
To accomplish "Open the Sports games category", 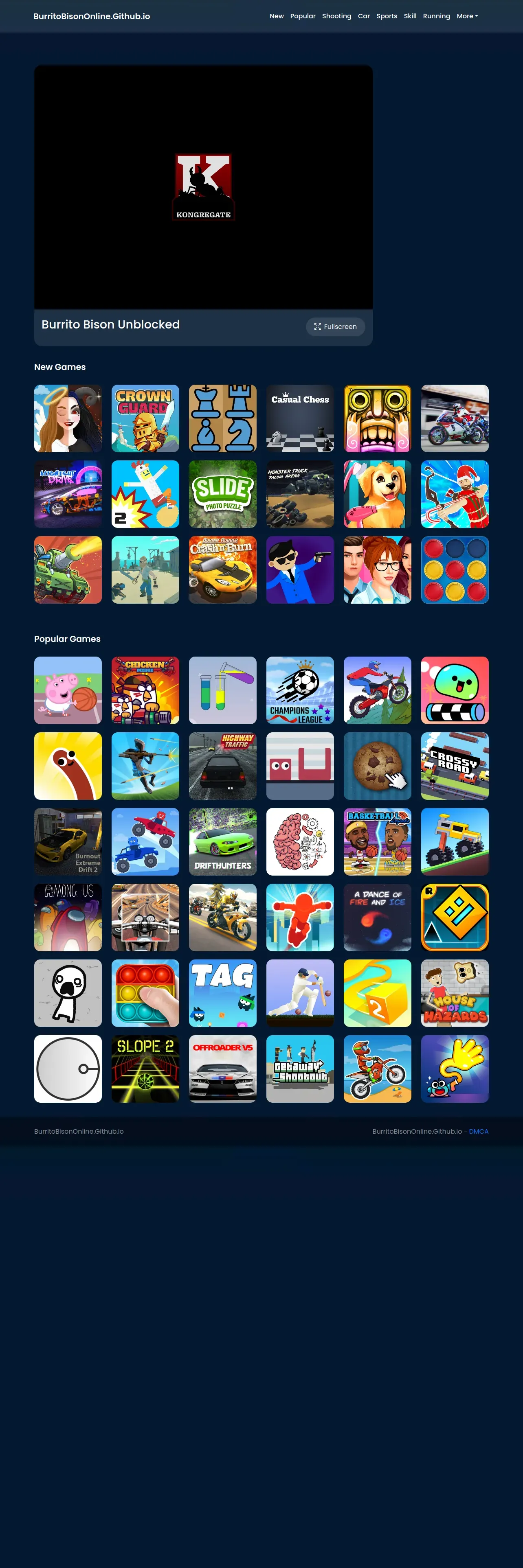I will [x=387, y=16].
